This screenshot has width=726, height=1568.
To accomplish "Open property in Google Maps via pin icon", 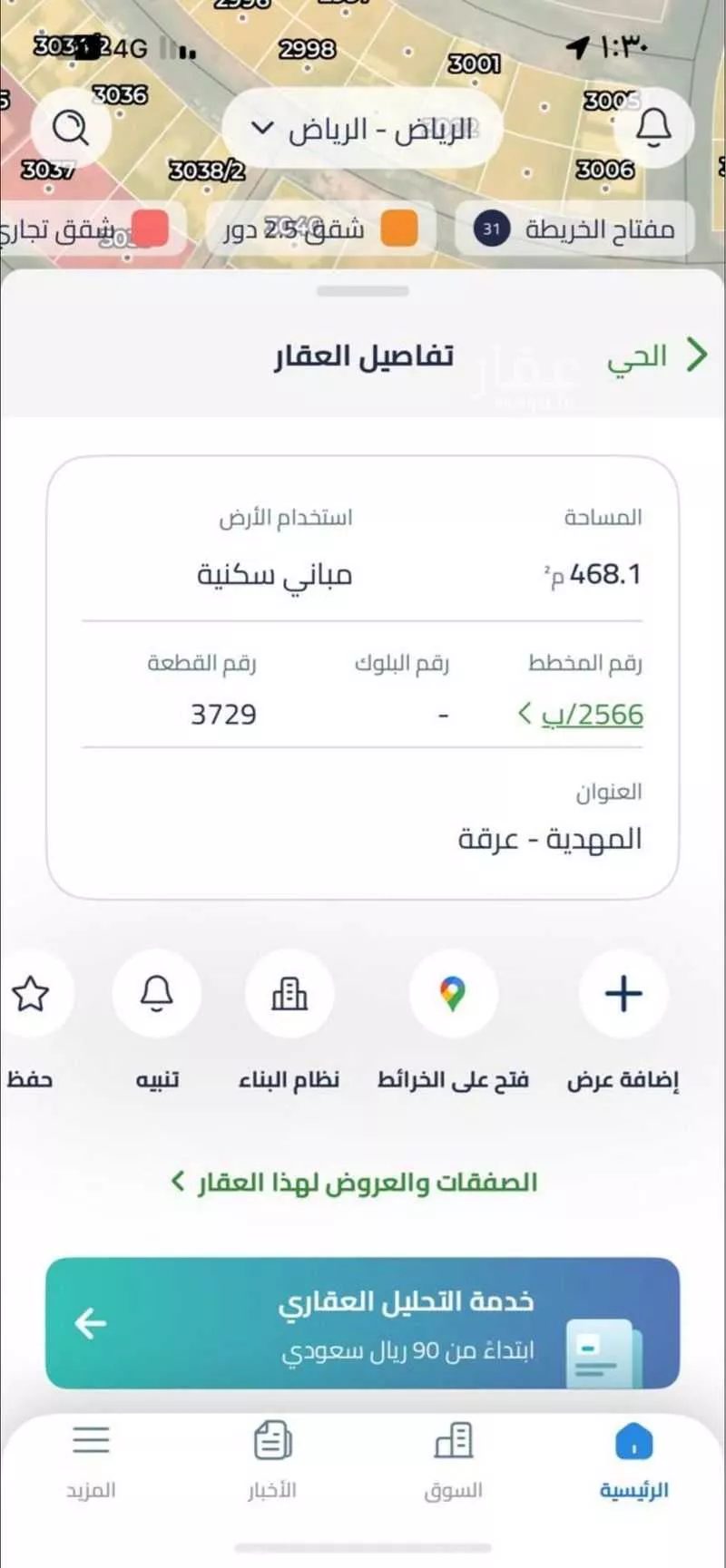I will pyautogui.click(x=453, y=995).
